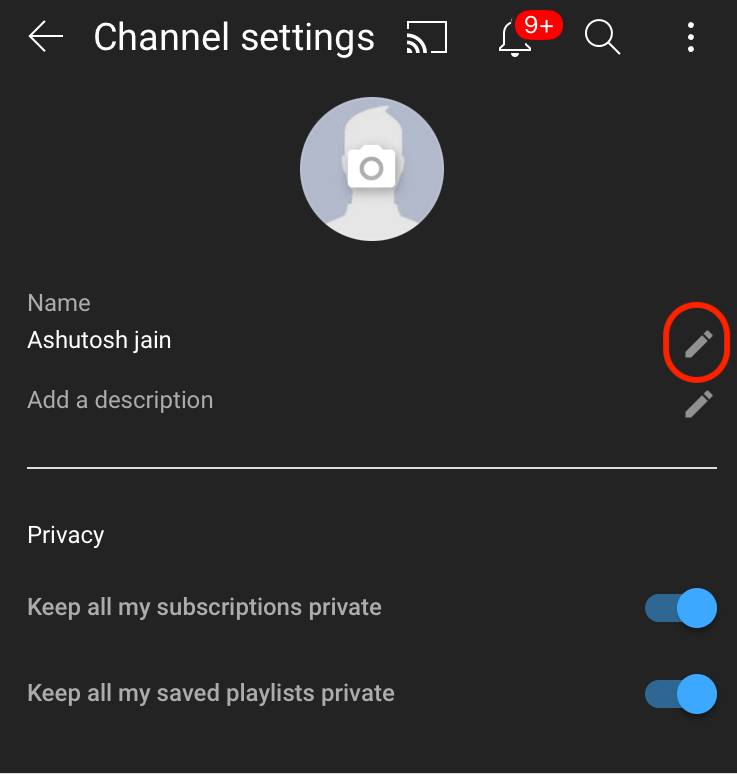Change the channel profile picture

point(371,168)
